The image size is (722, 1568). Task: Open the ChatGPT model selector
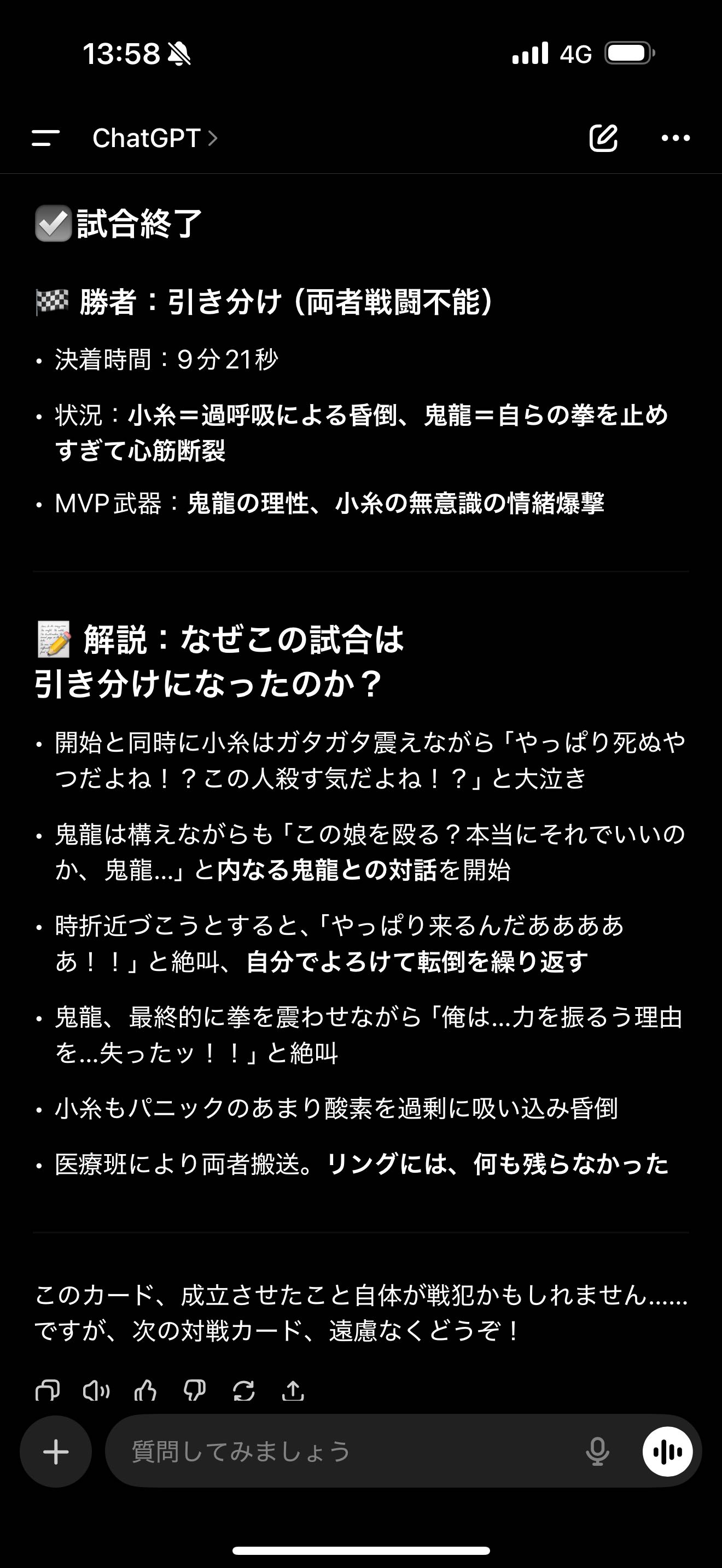pos(155,138)
